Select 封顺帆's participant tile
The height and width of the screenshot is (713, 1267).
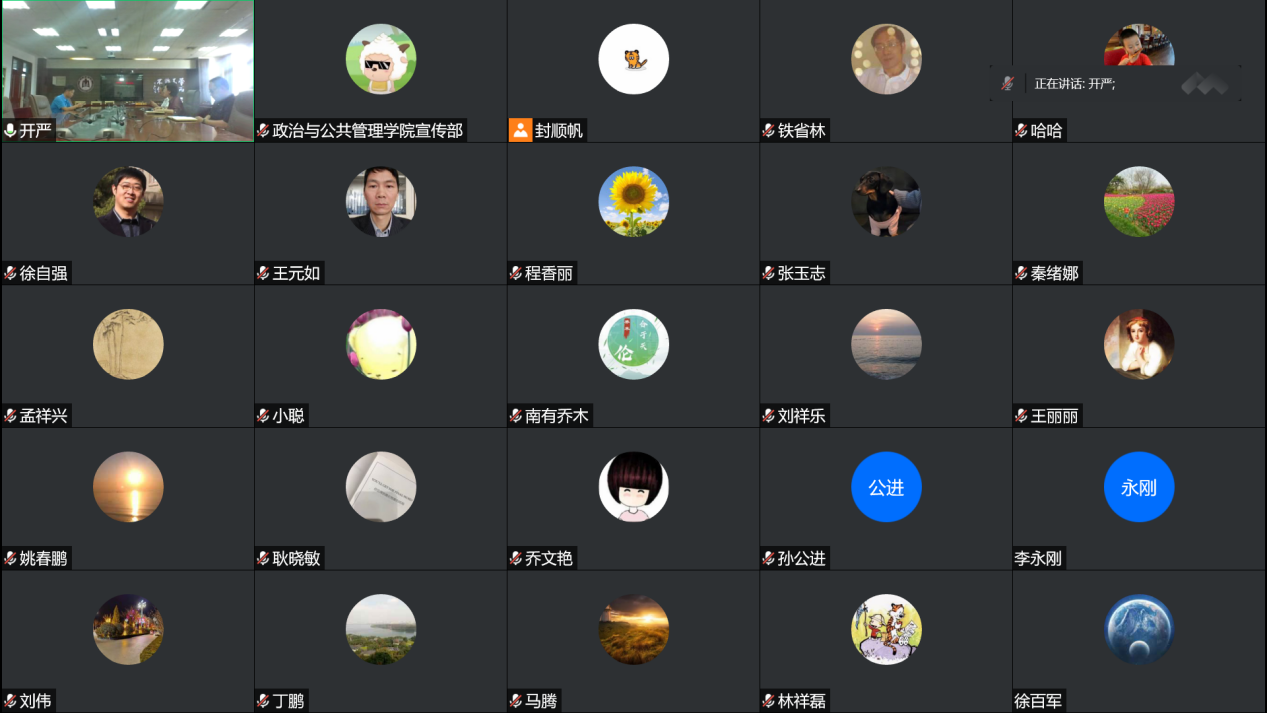point(633,60)
